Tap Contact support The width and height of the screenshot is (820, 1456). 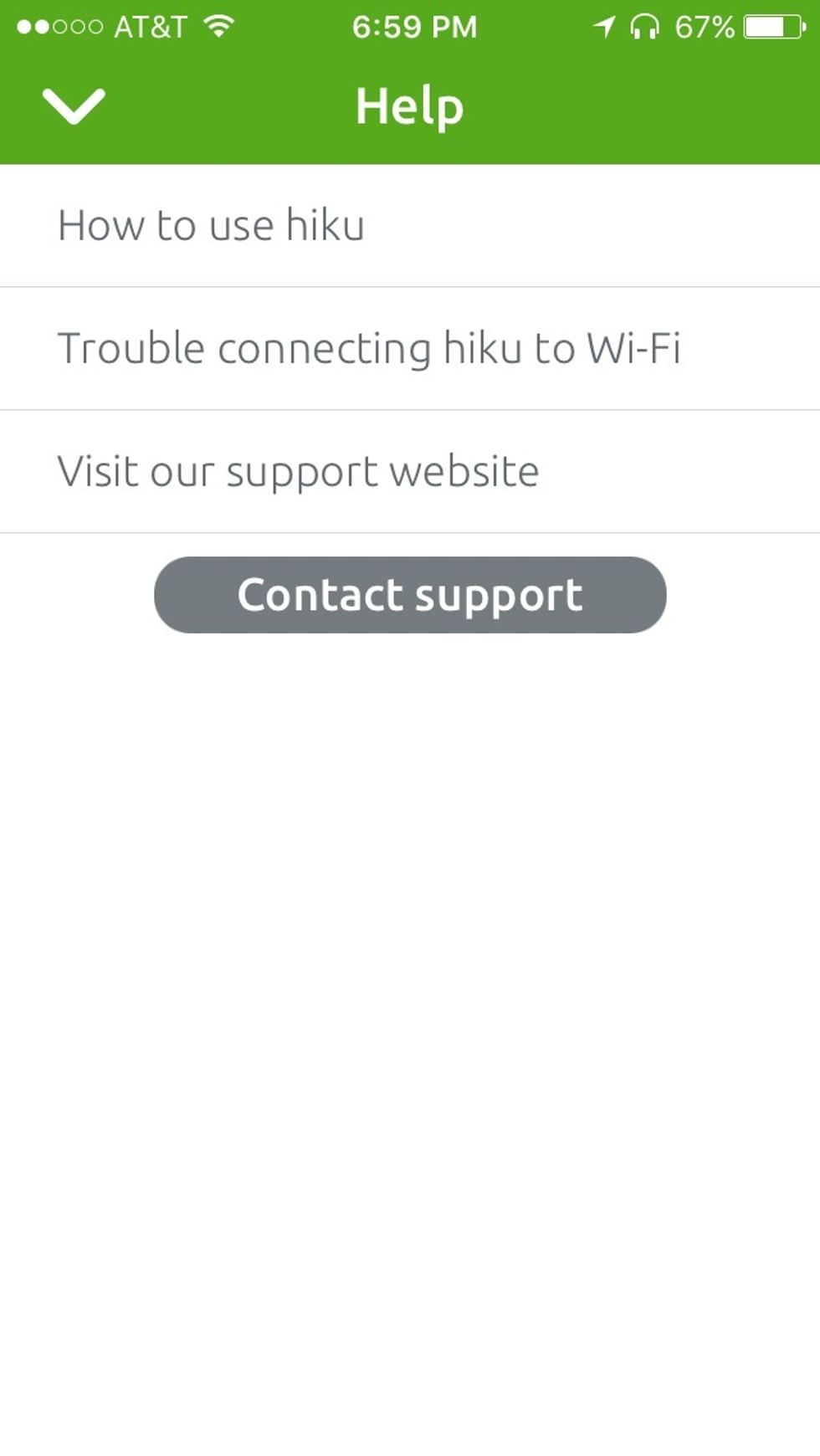coord(410,594)
